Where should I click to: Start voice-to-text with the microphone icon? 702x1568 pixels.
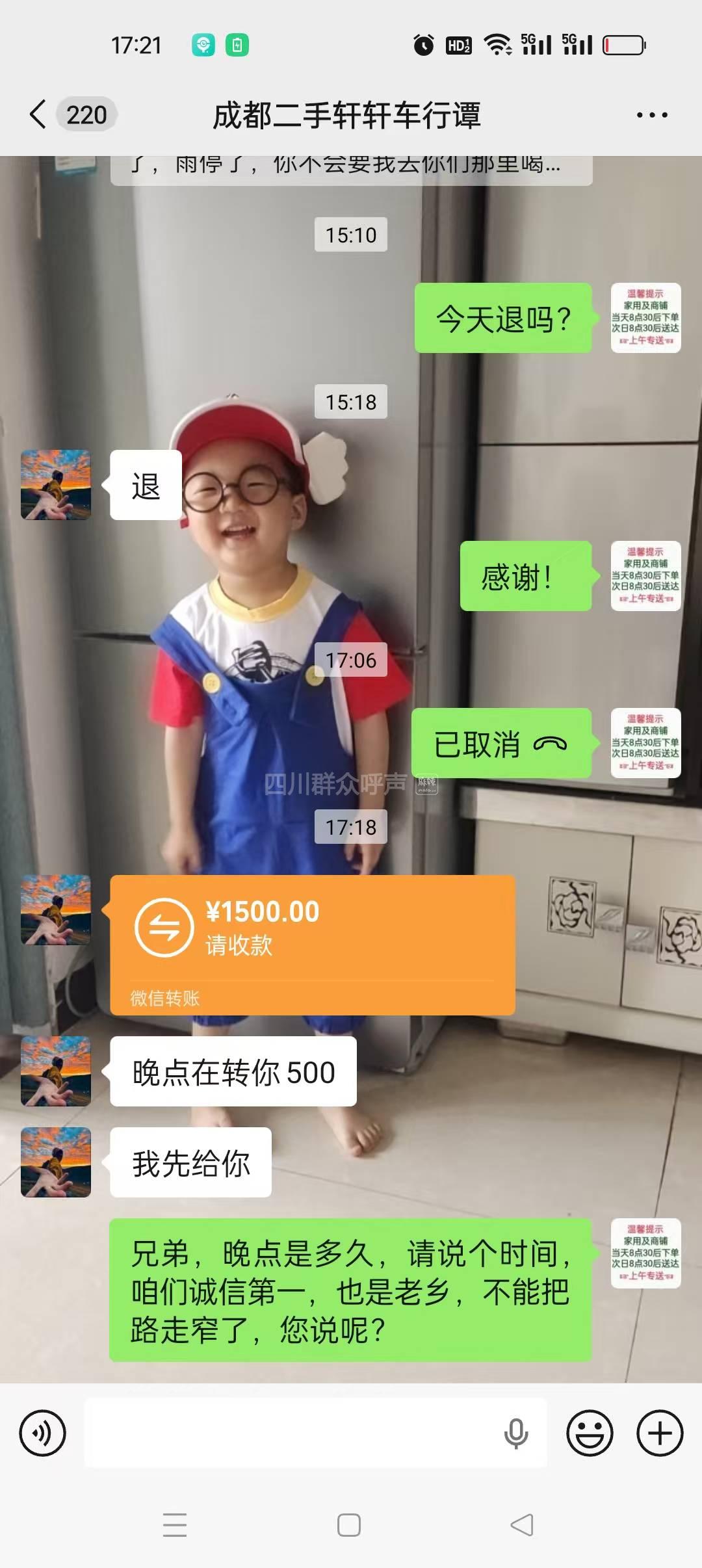point(516,1433)
